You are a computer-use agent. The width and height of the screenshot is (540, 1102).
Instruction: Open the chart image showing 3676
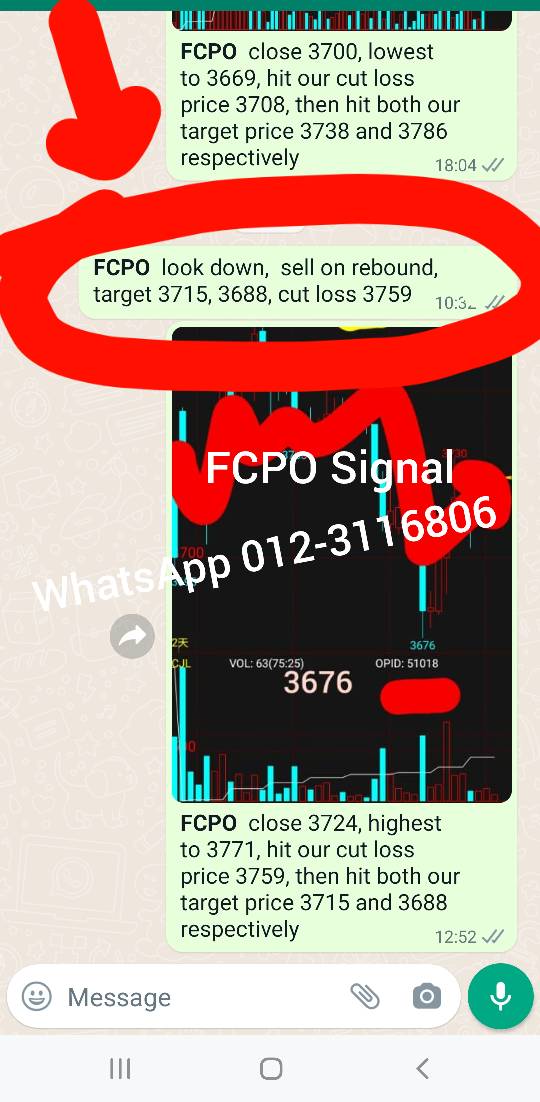pyautogui.click(x=342, y=564)
